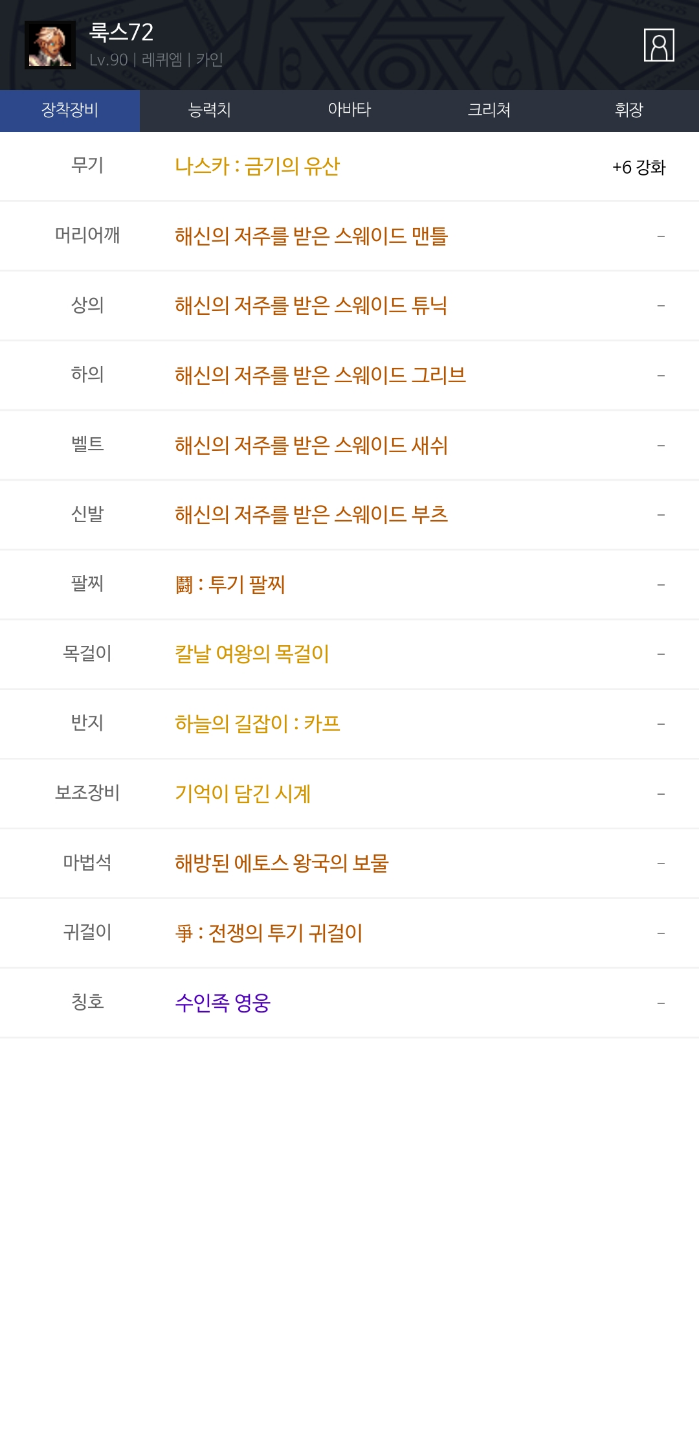View 전쟁의 투기 귀걸이 earring
The height and width of the screenshot is (1438, 699).
coord(268,933)
